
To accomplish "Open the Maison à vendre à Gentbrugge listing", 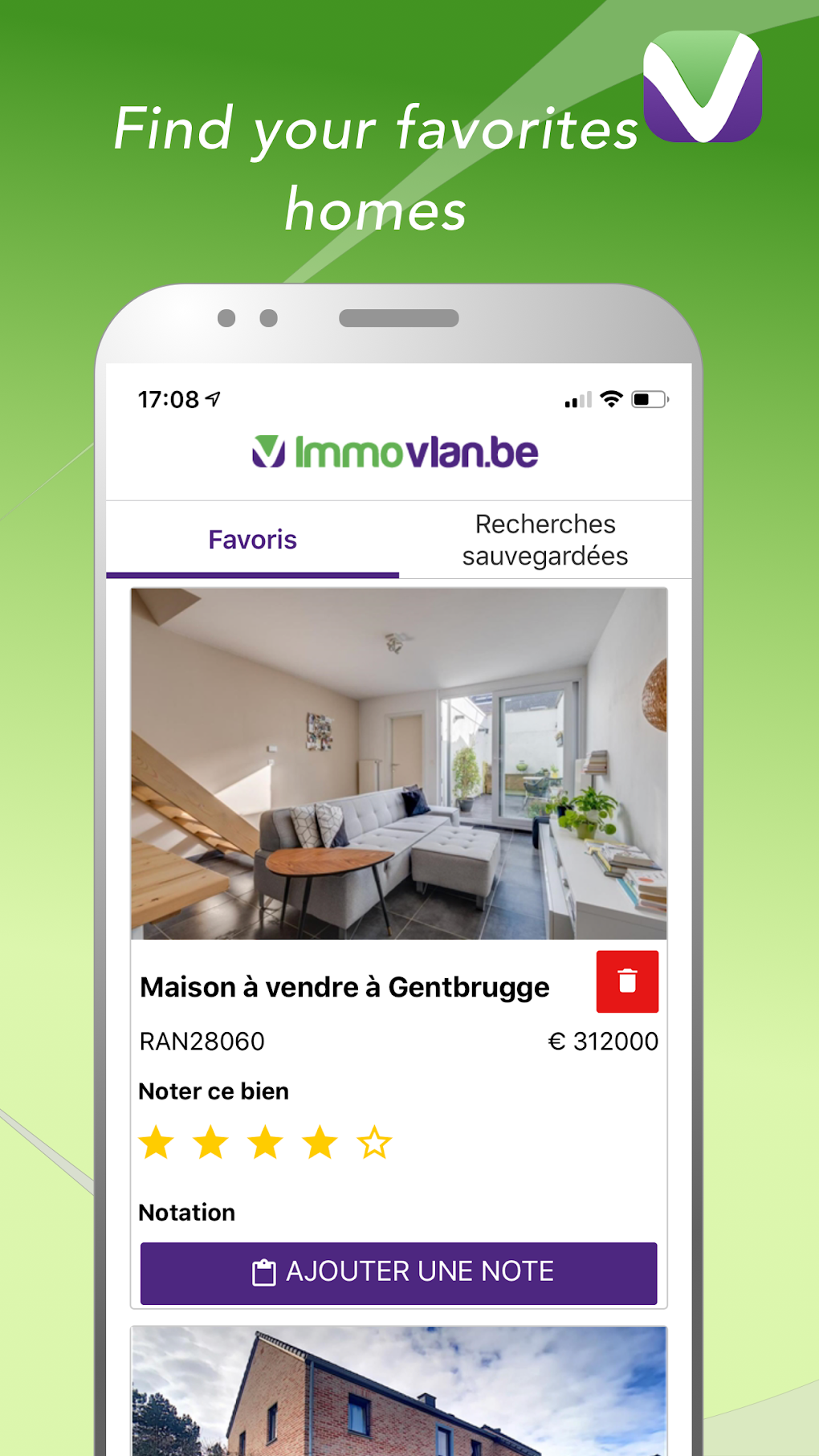I will click(x=344, y=987).
